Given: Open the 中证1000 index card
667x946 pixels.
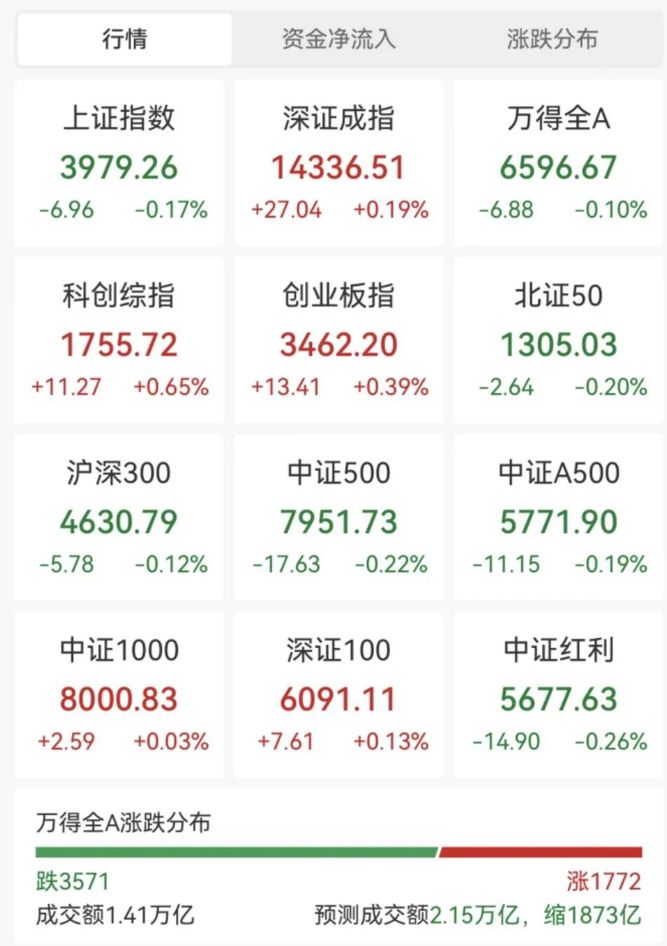Looking at the screenshot, I should [x=119, y=695].
